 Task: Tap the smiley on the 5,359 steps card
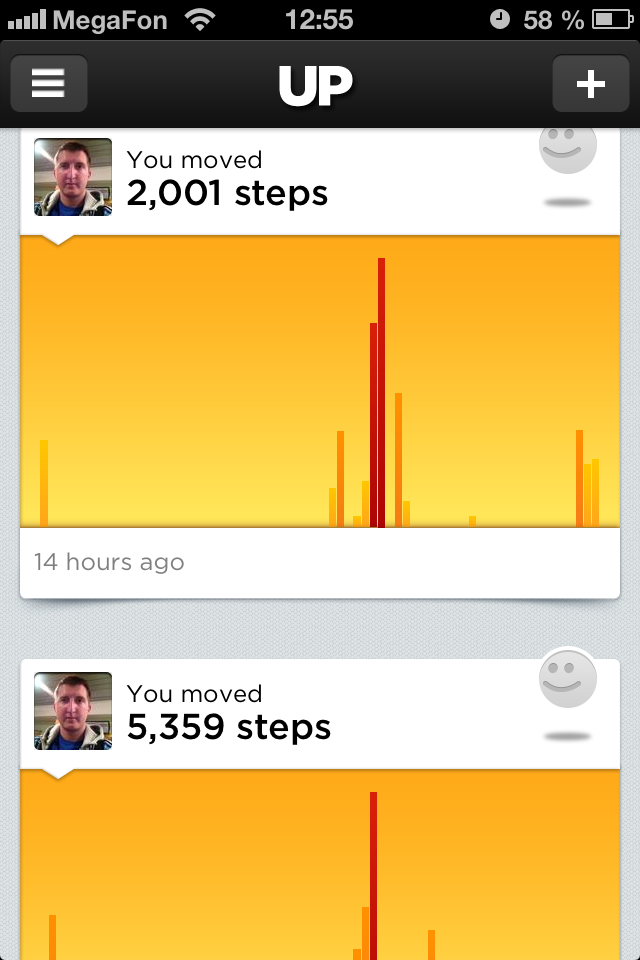tap(568, 680)
